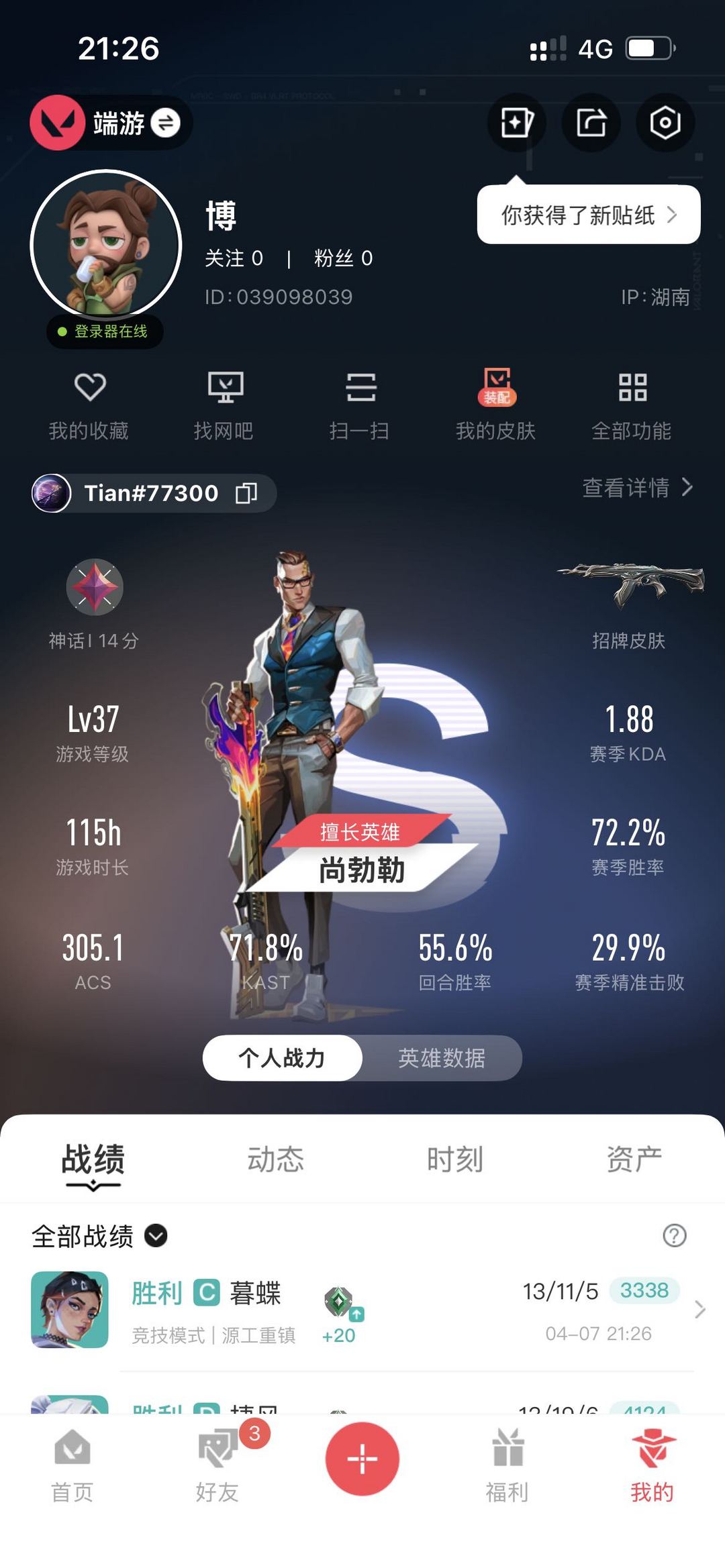Tap the red plus create button

[x=362, y=1459]
